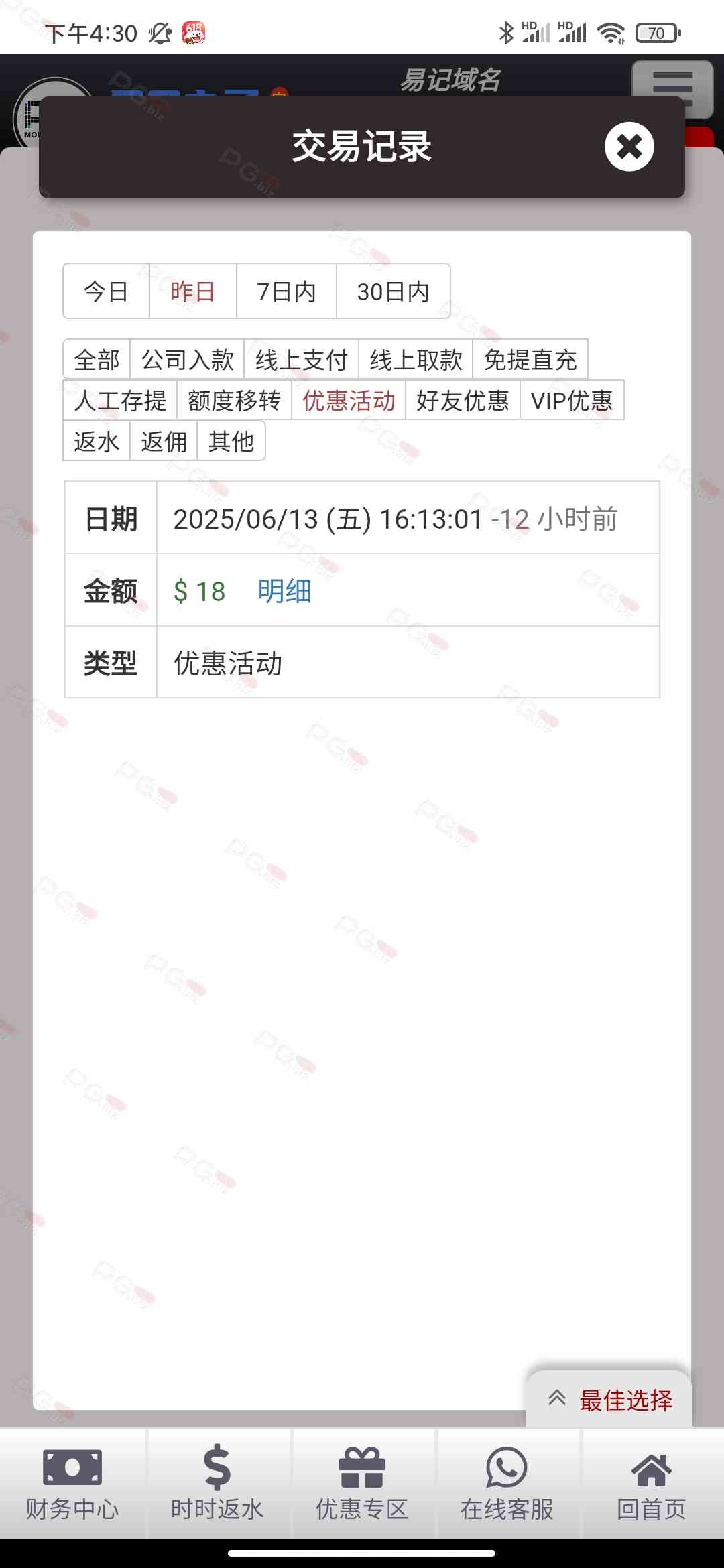This screenshot has width=724, height=1568.
Task: Filter by VIP优惠
Action: coord(572,401)
